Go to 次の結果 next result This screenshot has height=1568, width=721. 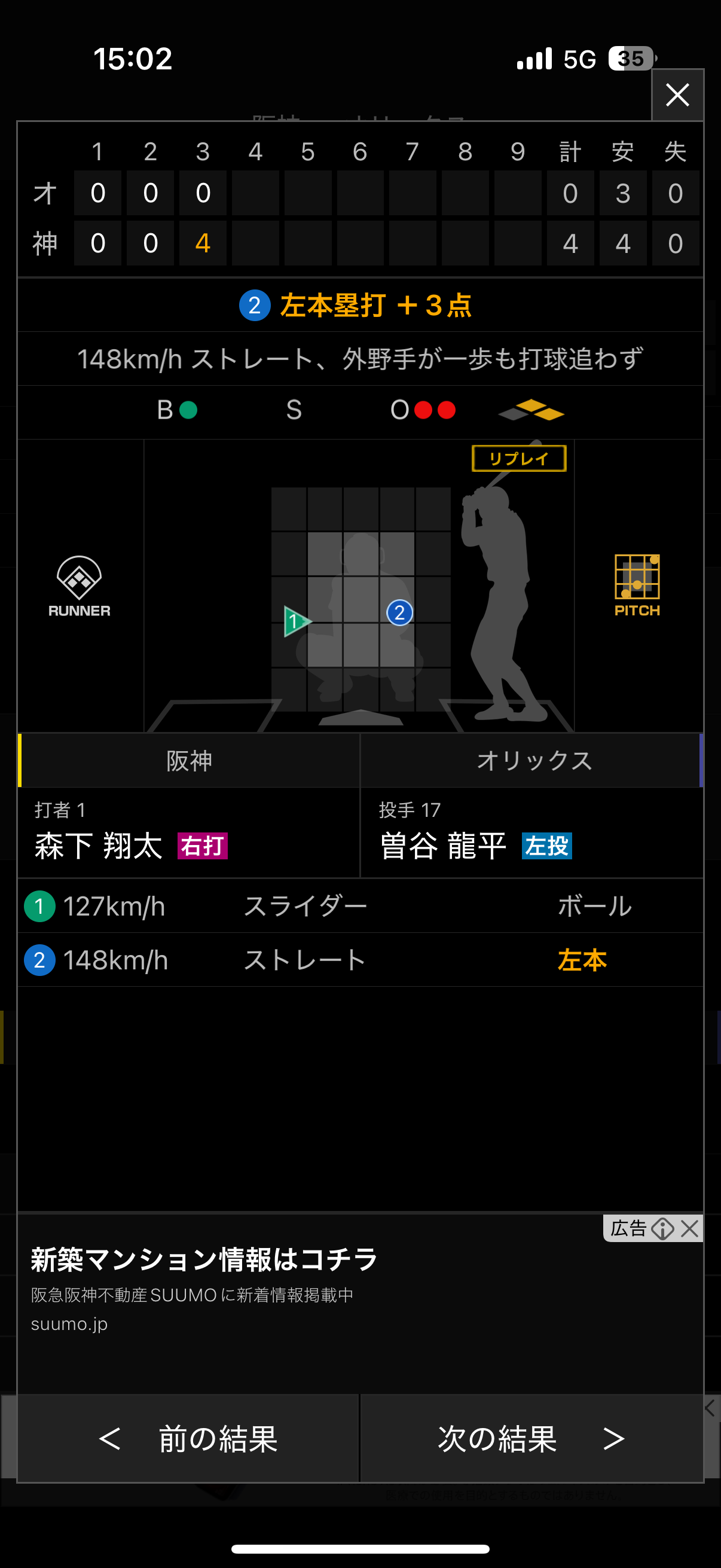point(531,1438)
